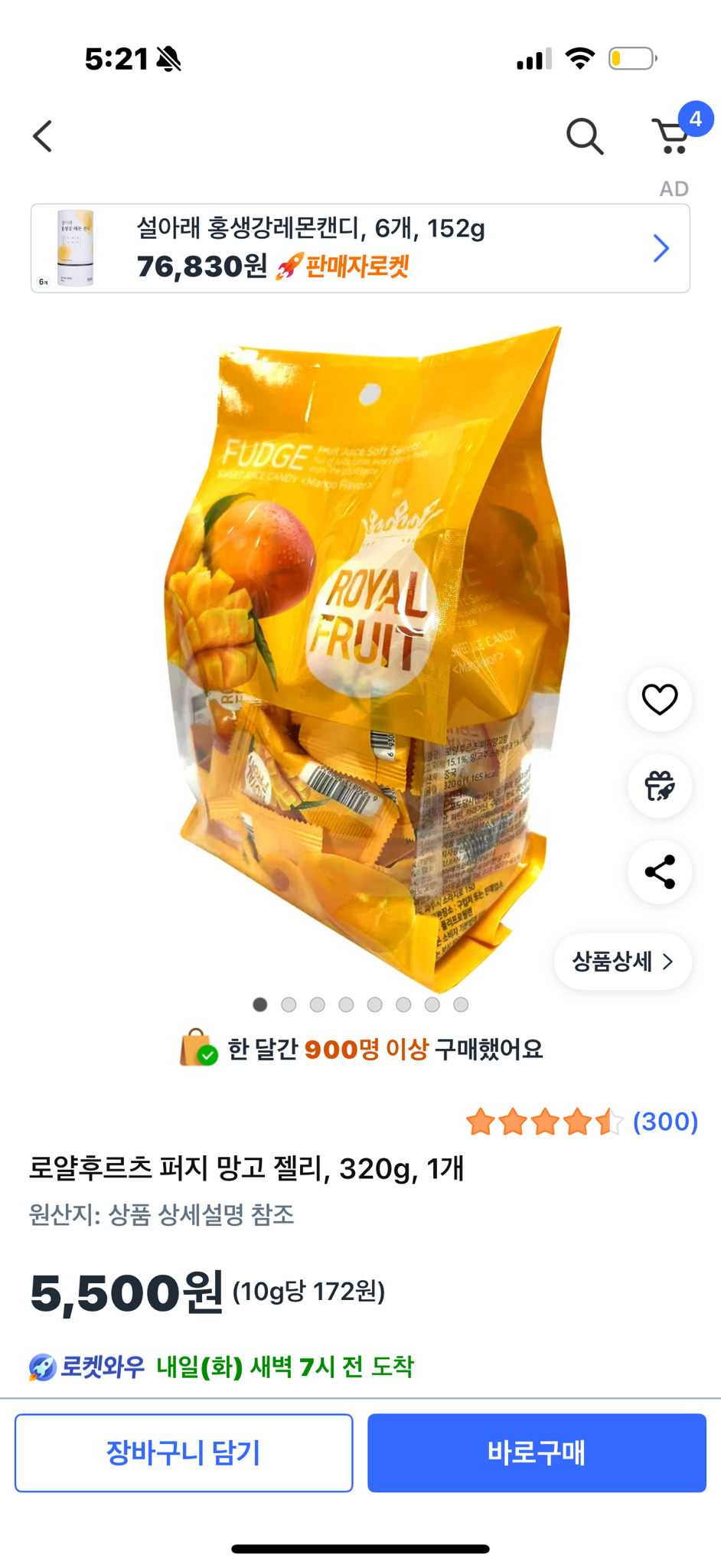Select the last carousel dot indicator
The image size is (721, 1568).
pyautogui.click(x=460, y=1004)
